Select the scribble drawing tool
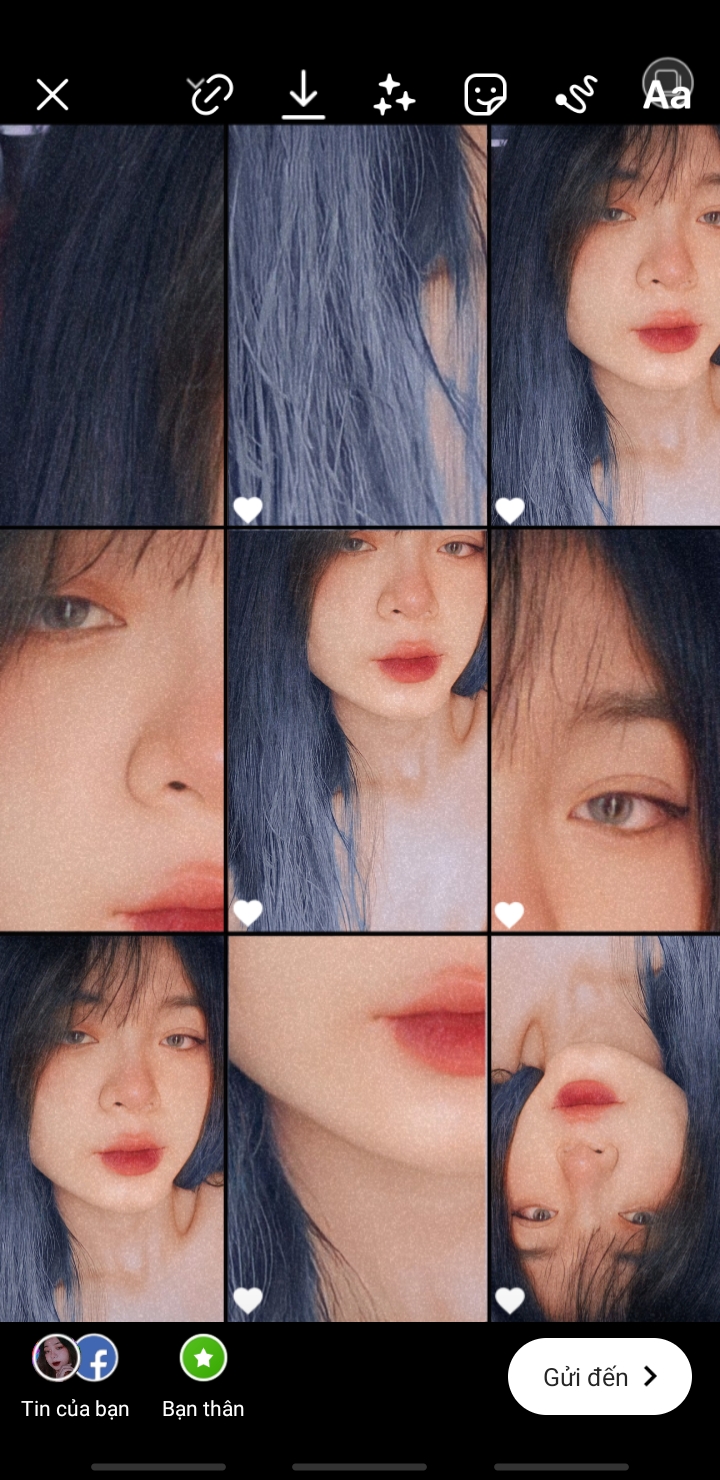This screenshot has width=720, height=1480. [576, 95]
